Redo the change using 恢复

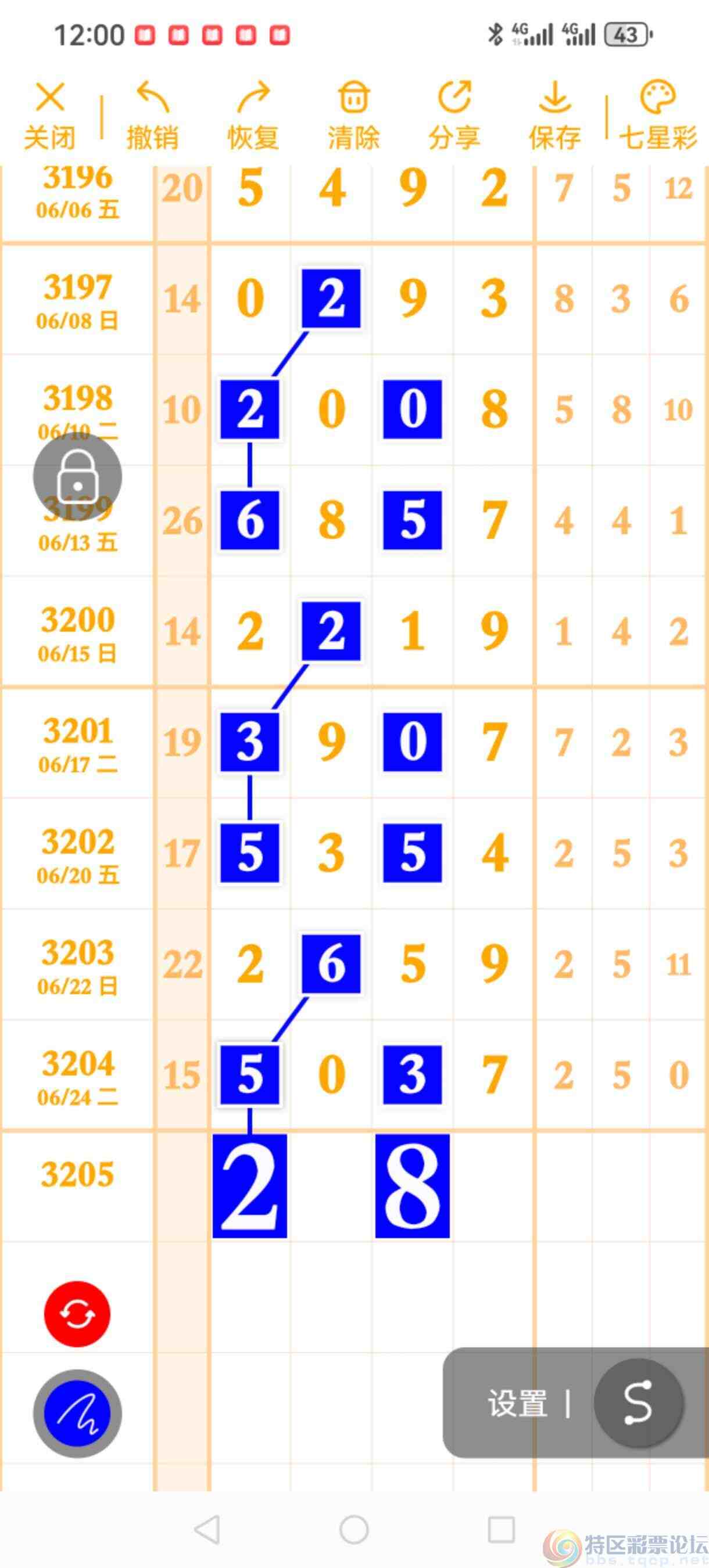(253, 115)
